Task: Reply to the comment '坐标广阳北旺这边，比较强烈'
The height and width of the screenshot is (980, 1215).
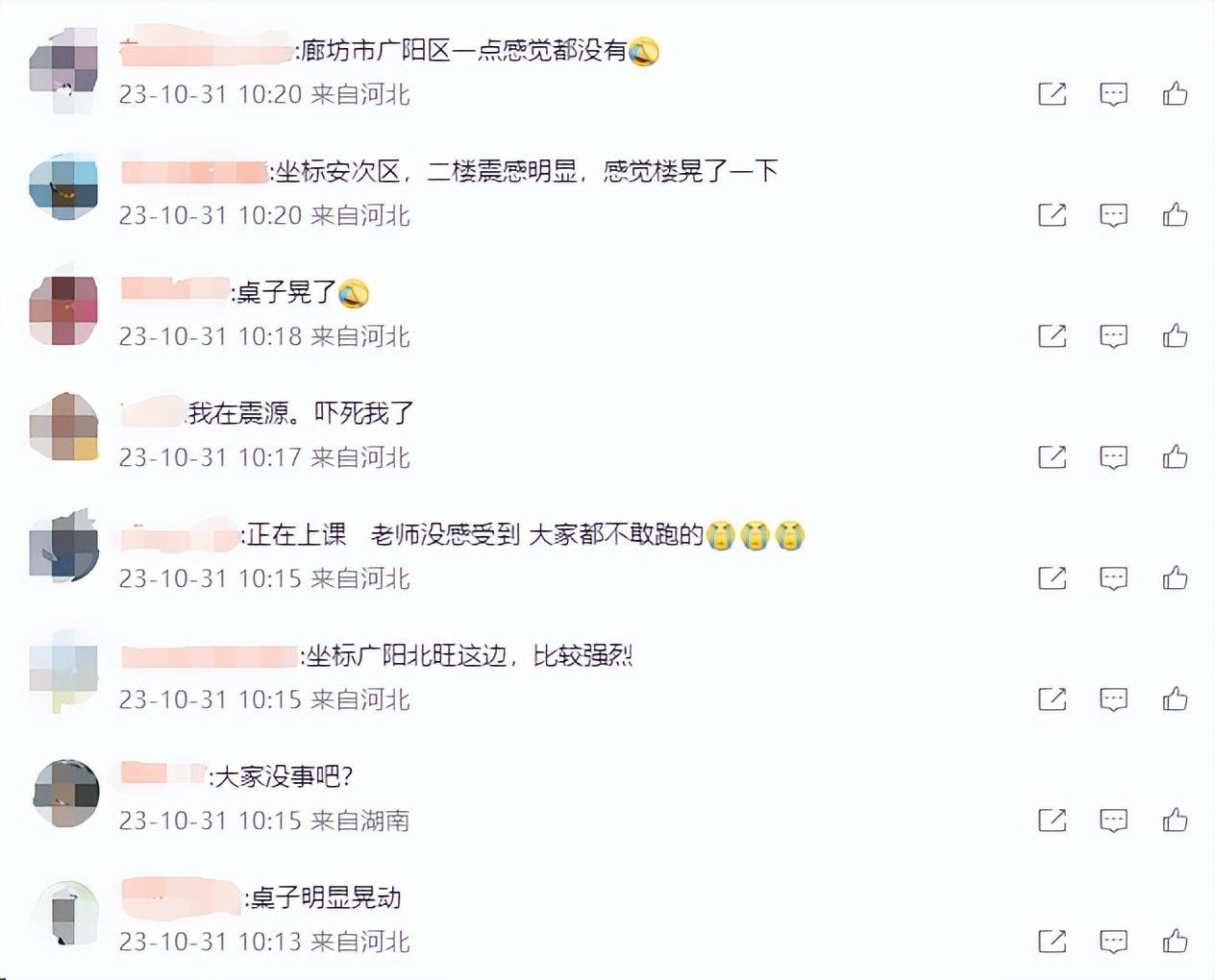Action: pyautogui.click(x=1113, y=699)
